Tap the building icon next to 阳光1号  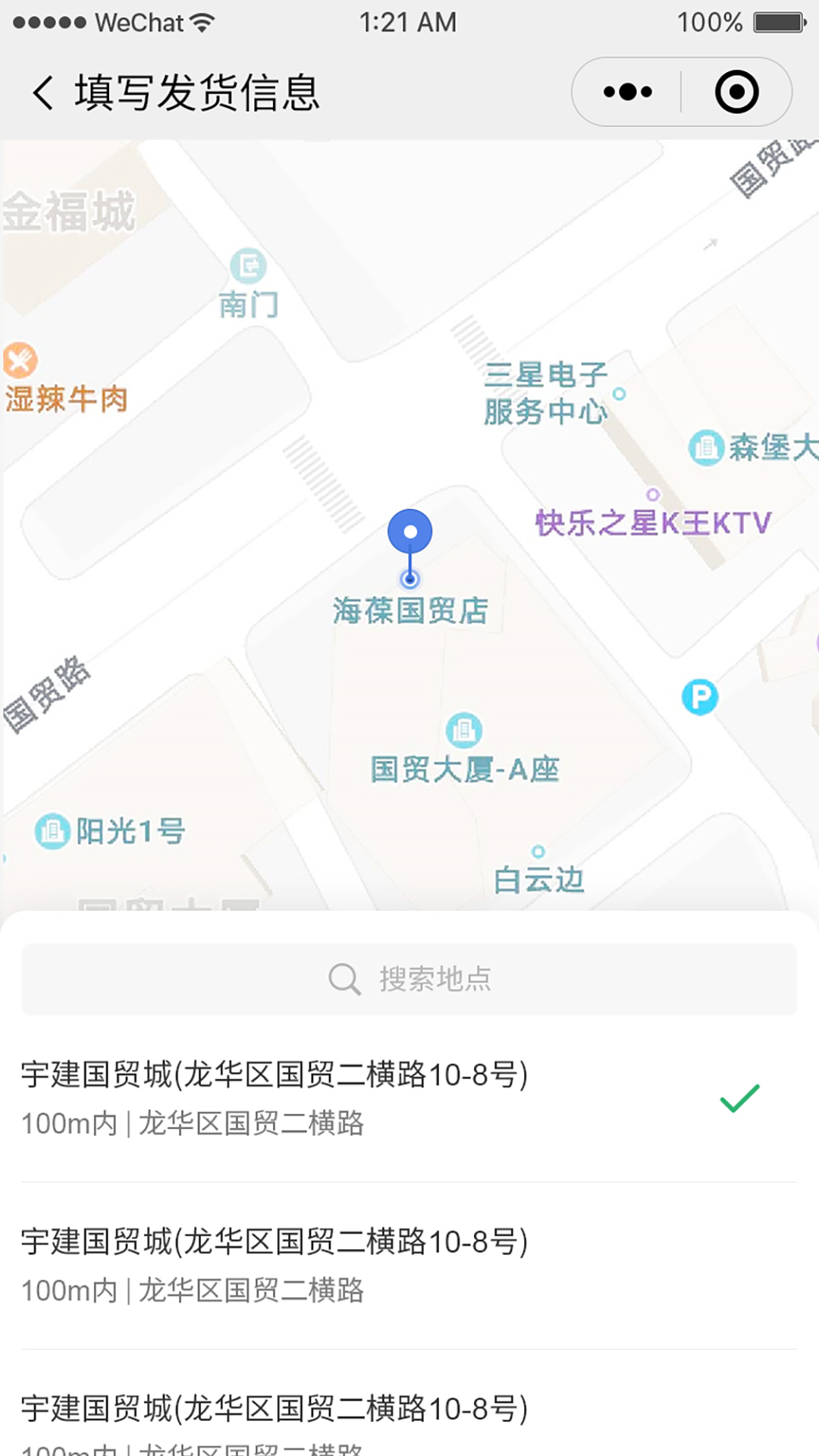[x=51, y=829]
